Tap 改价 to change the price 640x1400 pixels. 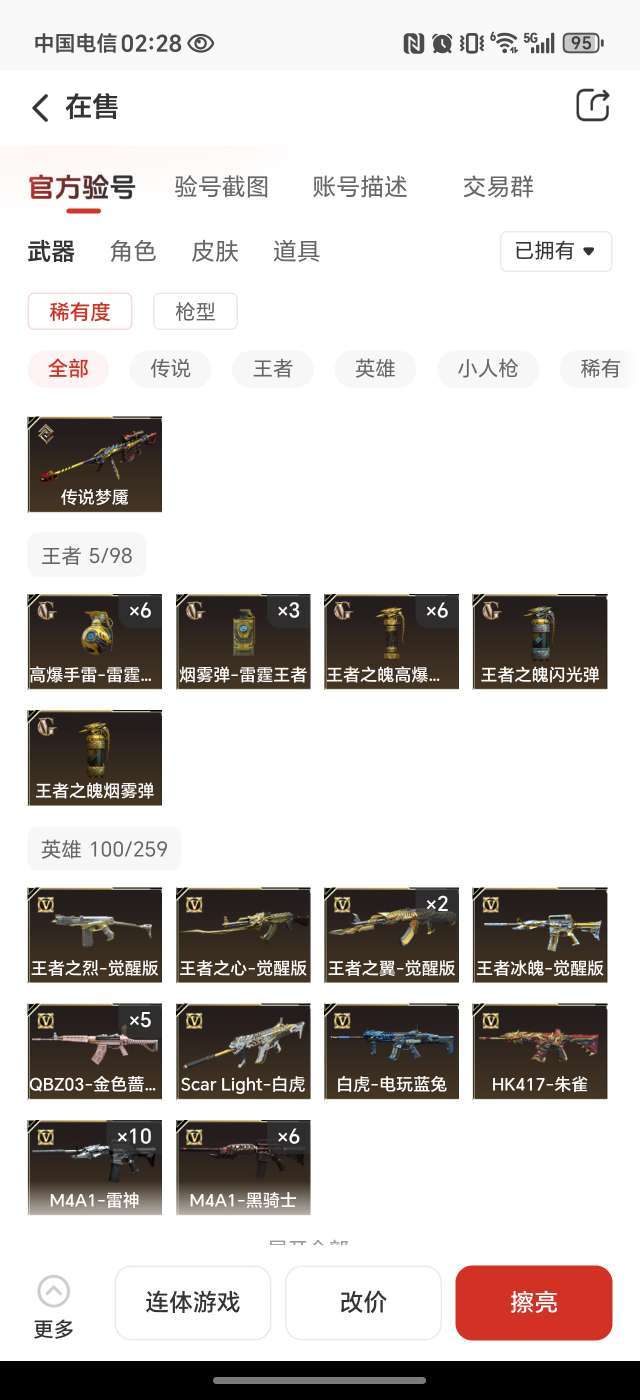pos(363,1302)
